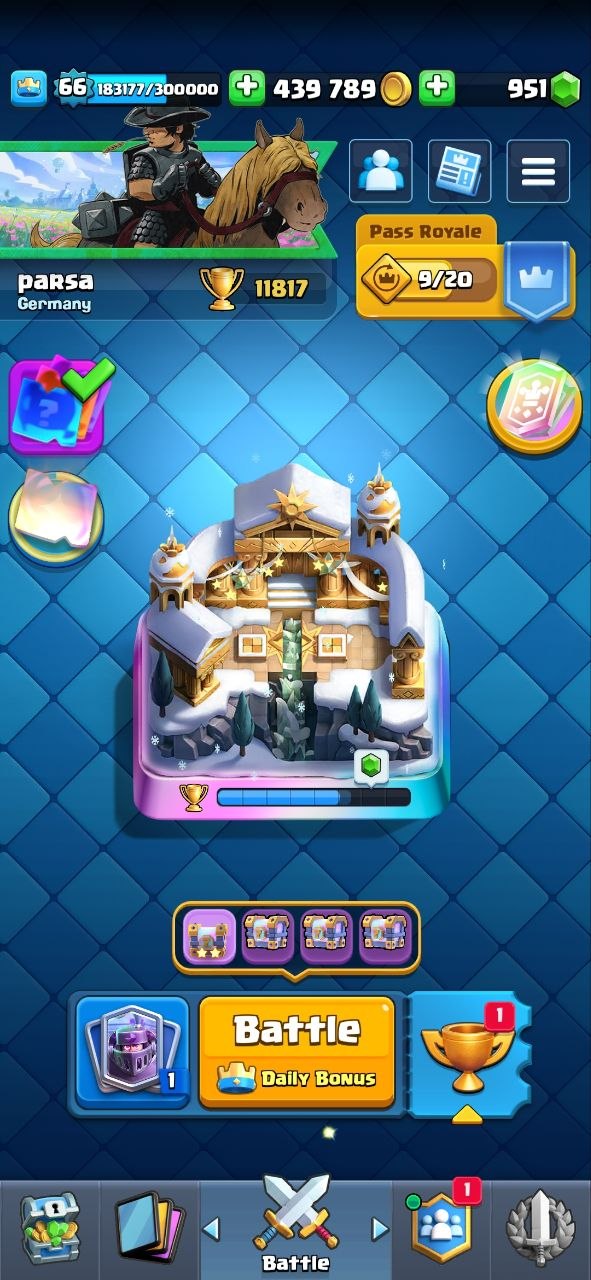Open Pass Royale progress
Viewport: 591px width, 1280px height.
point(466,267)
